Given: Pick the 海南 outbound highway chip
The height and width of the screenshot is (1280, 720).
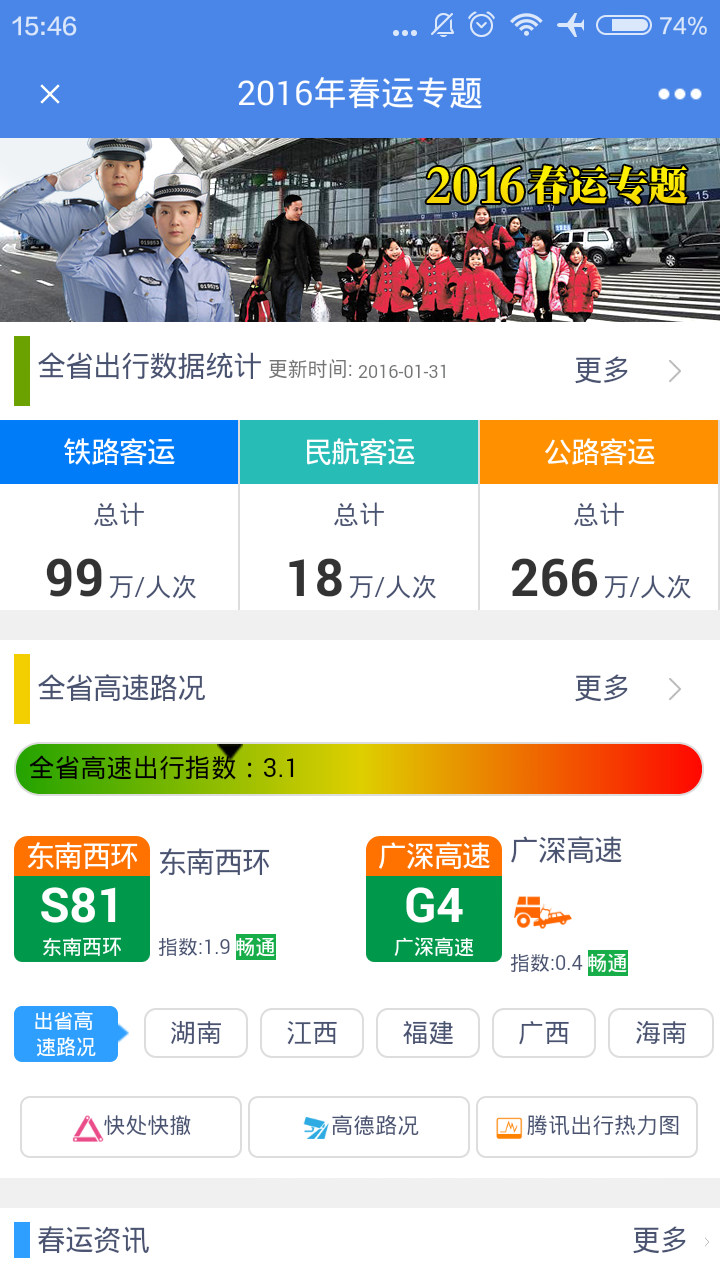Looking at the screenshot, I should [x=660, y=1033].
